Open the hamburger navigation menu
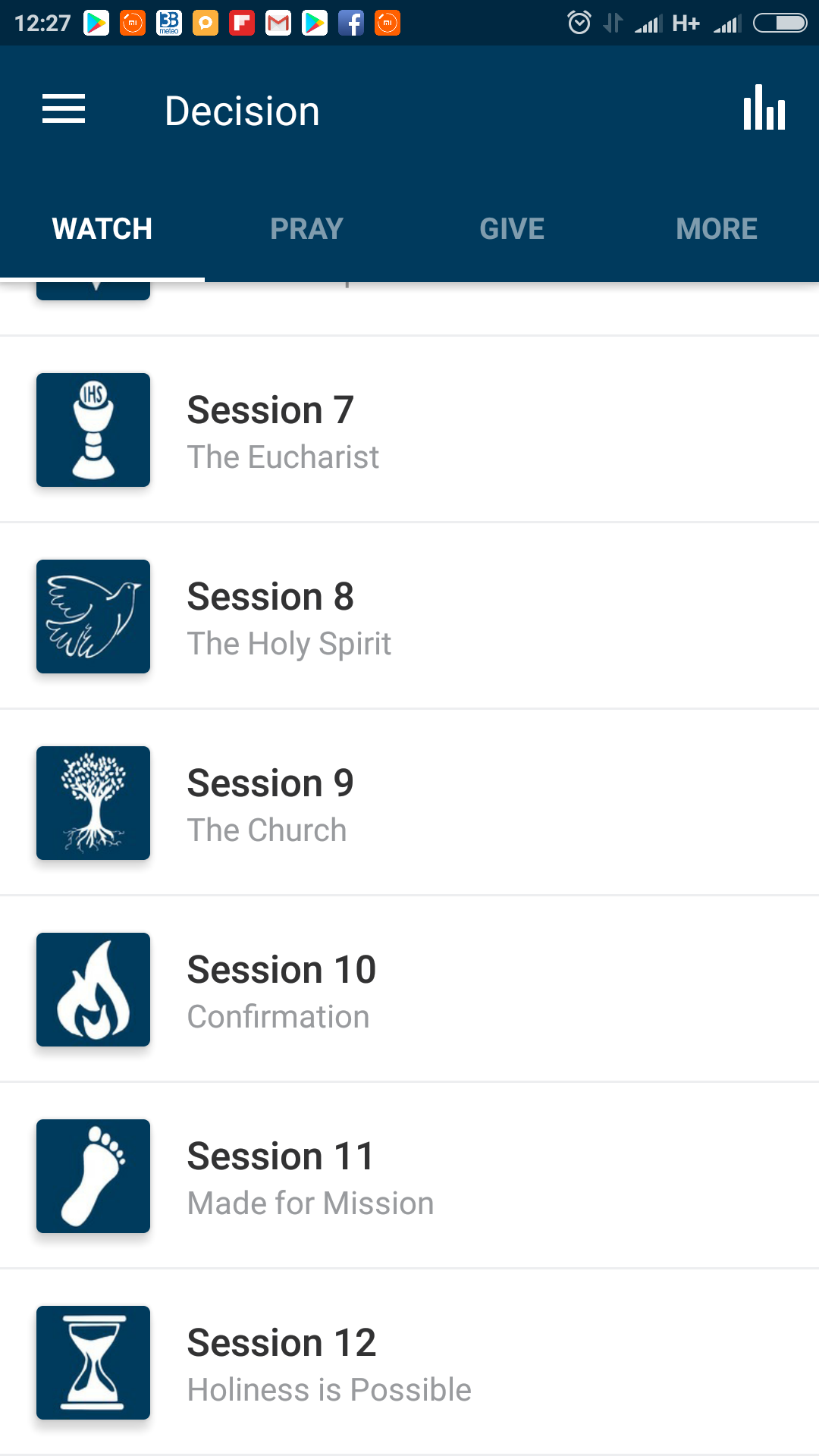 (64, 110)
